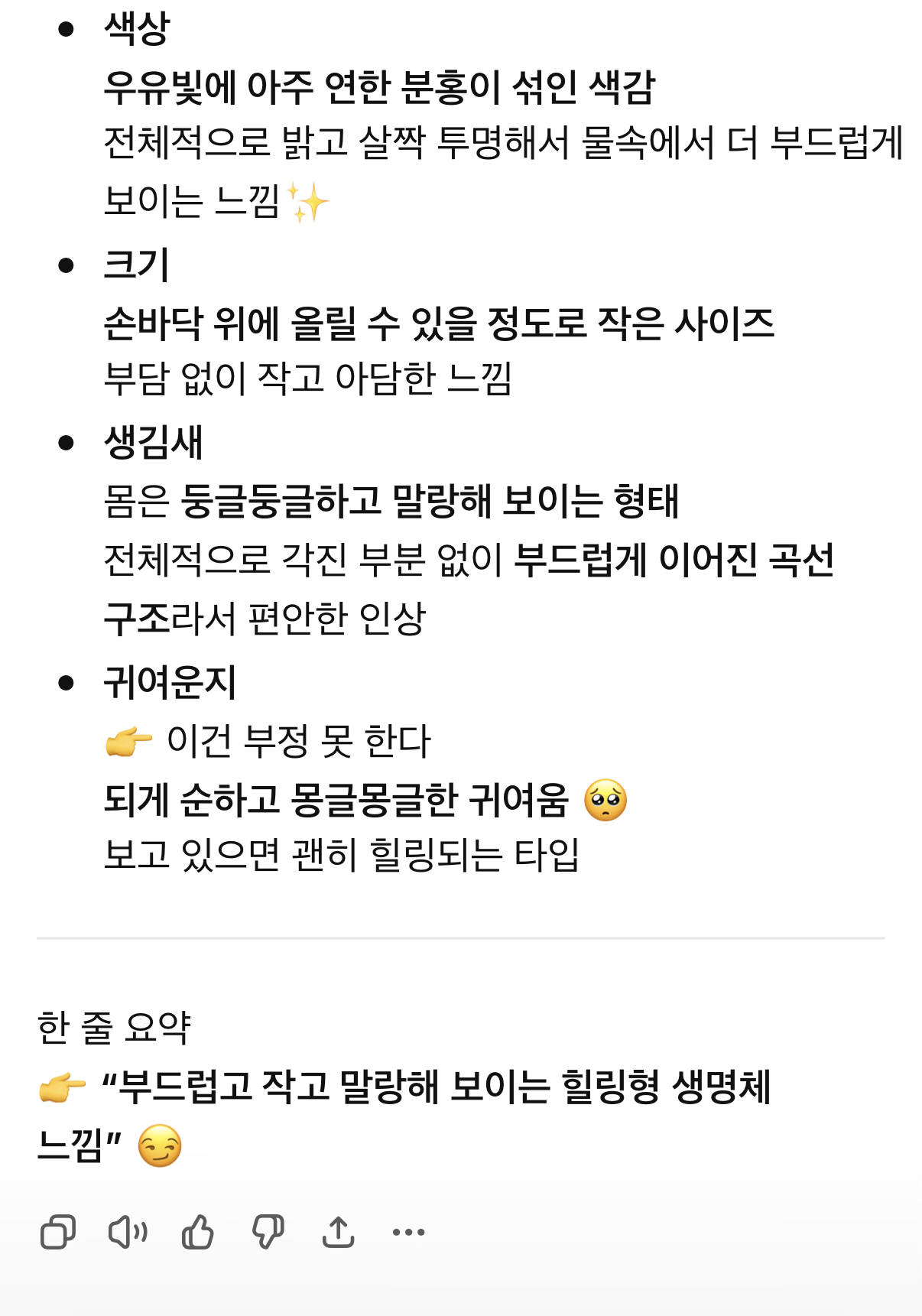This screenshot has height=1316, width=922.
Task: Copy the response text
Action: click(58, 1232)
